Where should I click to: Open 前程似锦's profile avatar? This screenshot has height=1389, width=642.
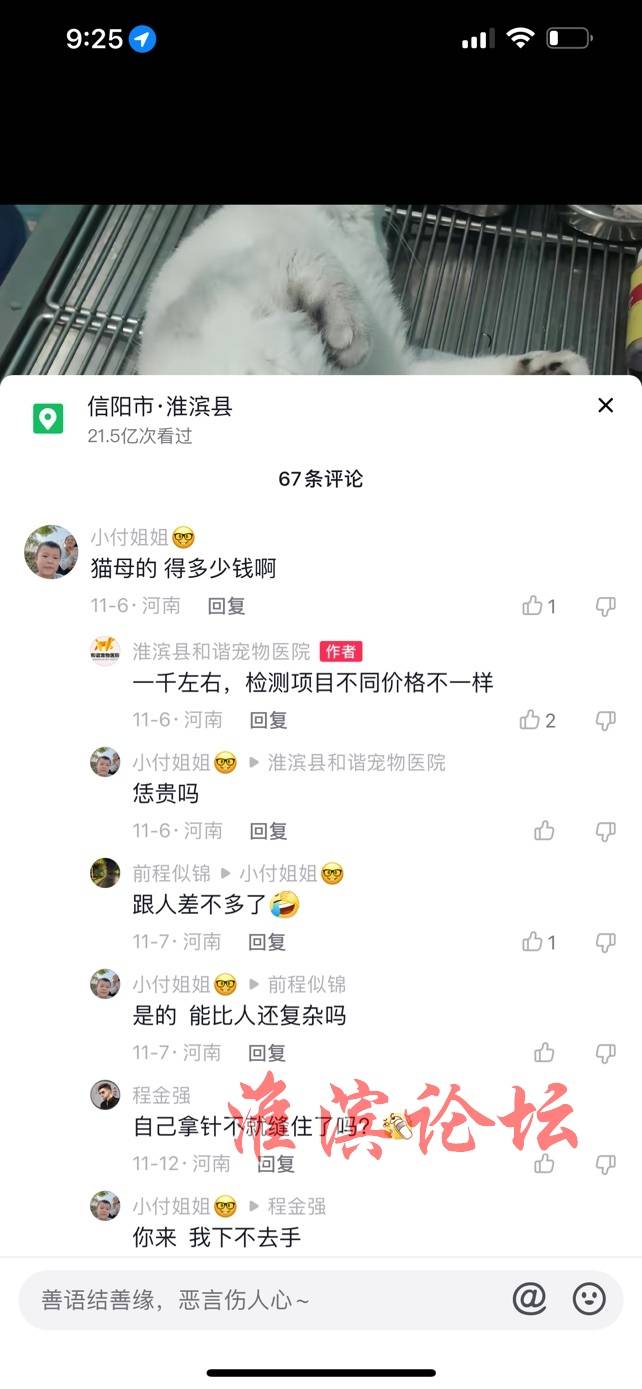105,873
